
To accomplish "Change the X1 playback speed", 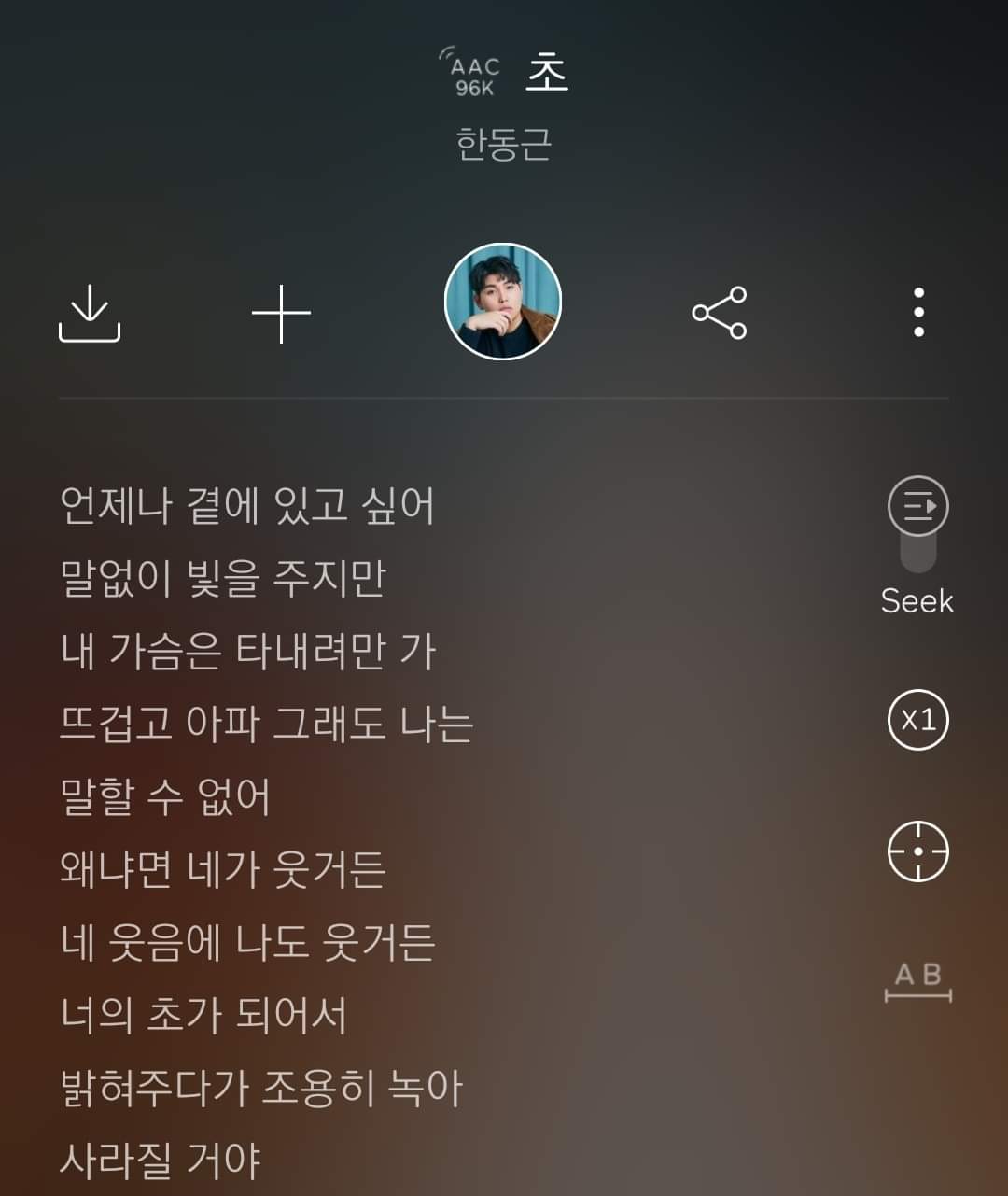I will coord(917,720).
